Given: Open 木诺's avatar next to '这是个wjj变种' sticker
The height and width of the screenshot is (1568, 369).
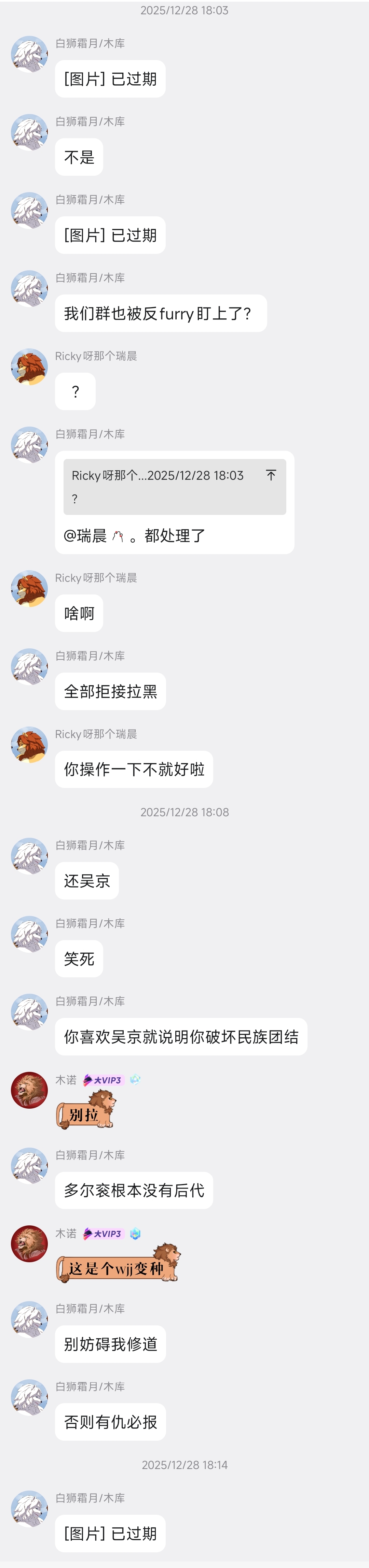Looking at the screenshot, I should click(x=29, y=1243).
